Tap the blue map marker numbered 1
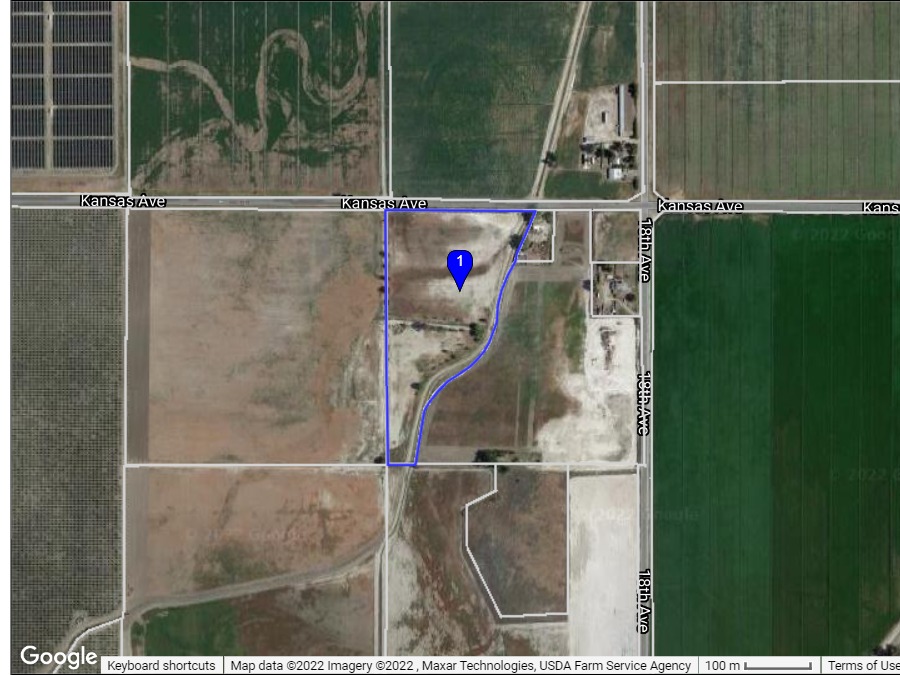The height and width of the screenshot is (675, 900). click(x=459, y=266)
